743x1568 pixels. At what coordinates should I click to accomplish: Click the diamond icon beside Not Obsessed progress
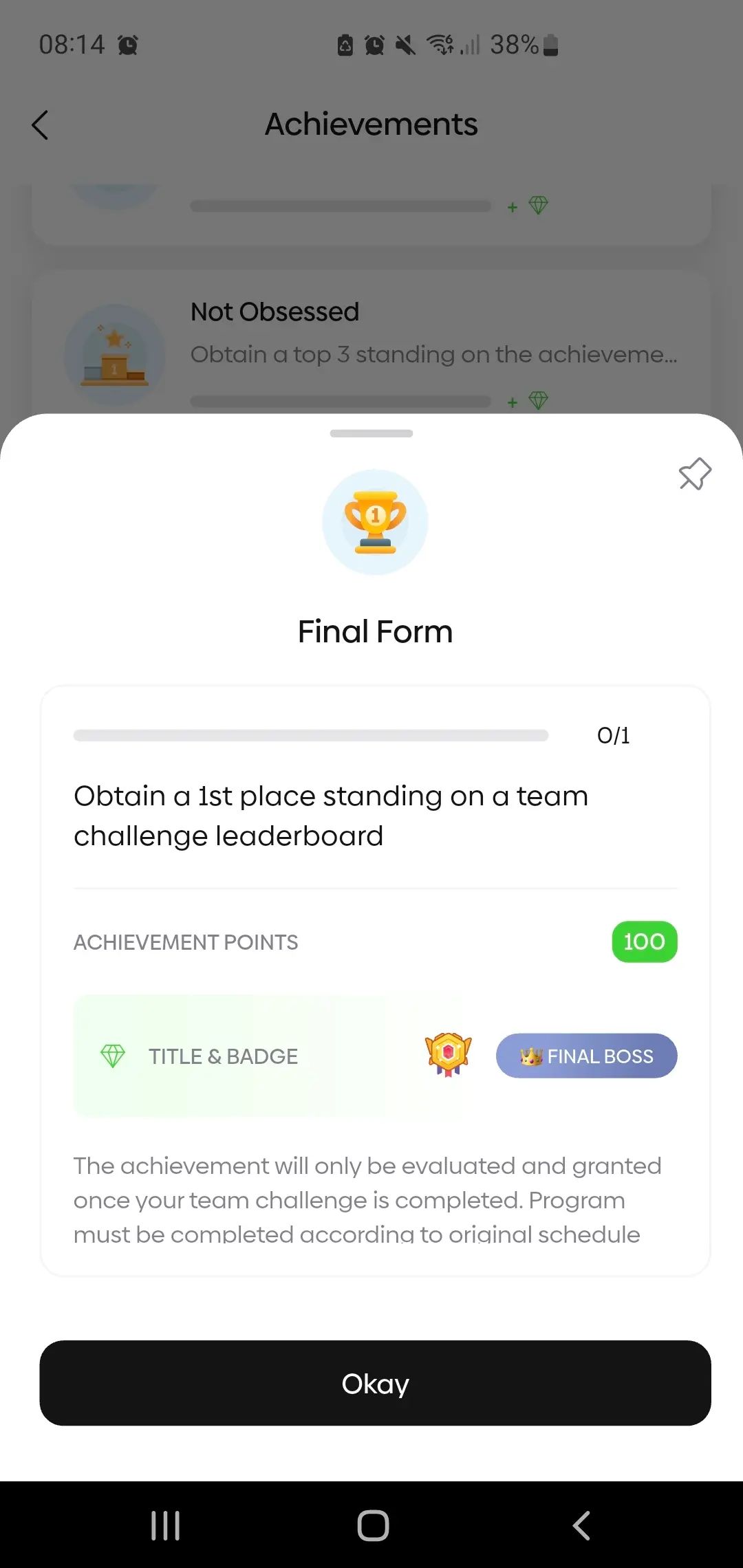click(x=538, y=400)
